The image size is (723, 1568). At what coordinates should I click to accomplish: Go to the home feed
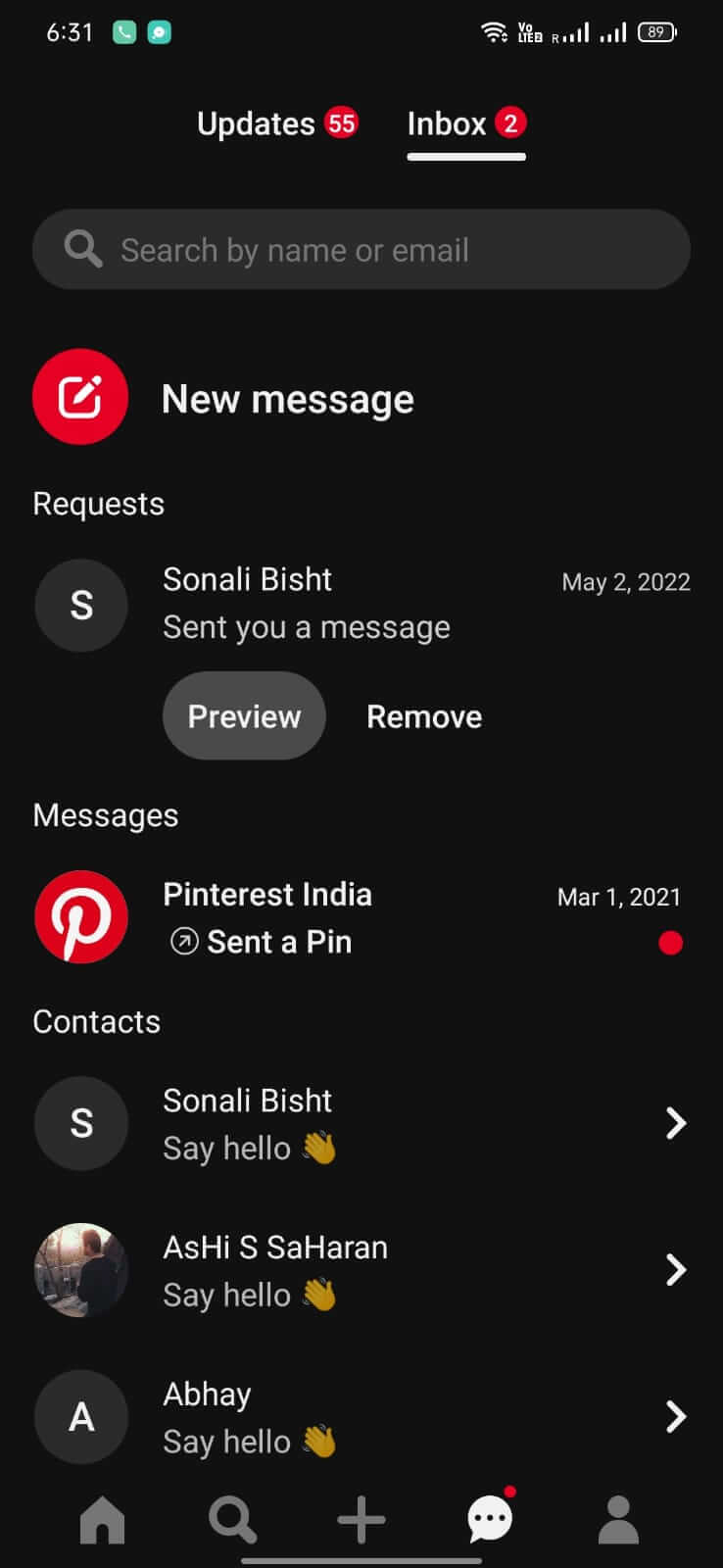coord(103,1520)
